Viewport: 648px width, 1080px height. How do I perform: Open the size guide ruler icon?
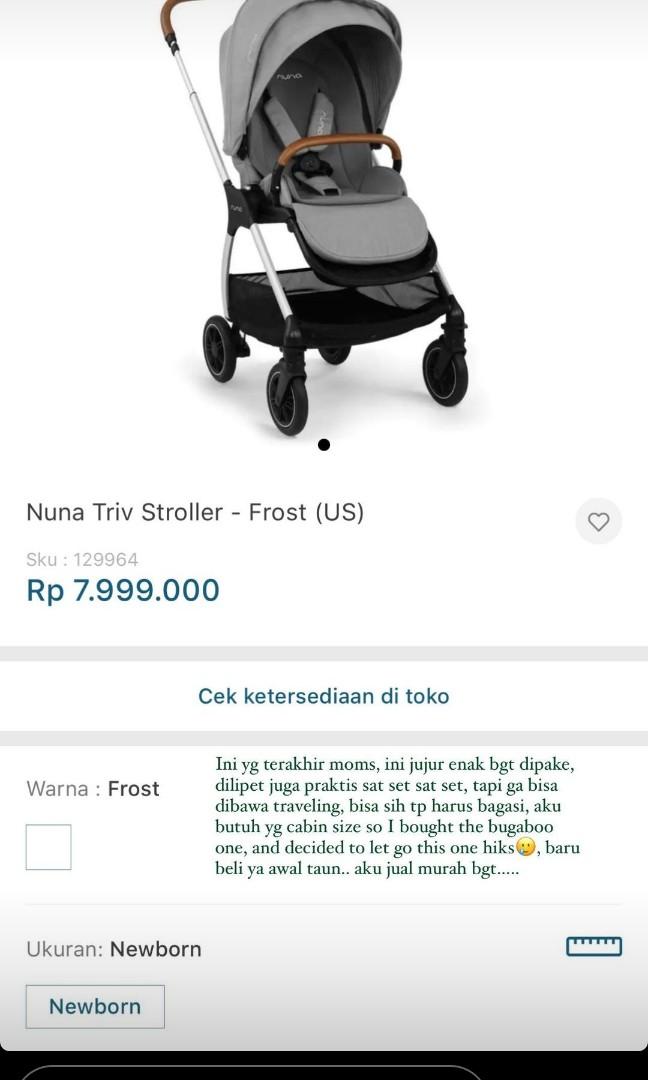point(594,946)
